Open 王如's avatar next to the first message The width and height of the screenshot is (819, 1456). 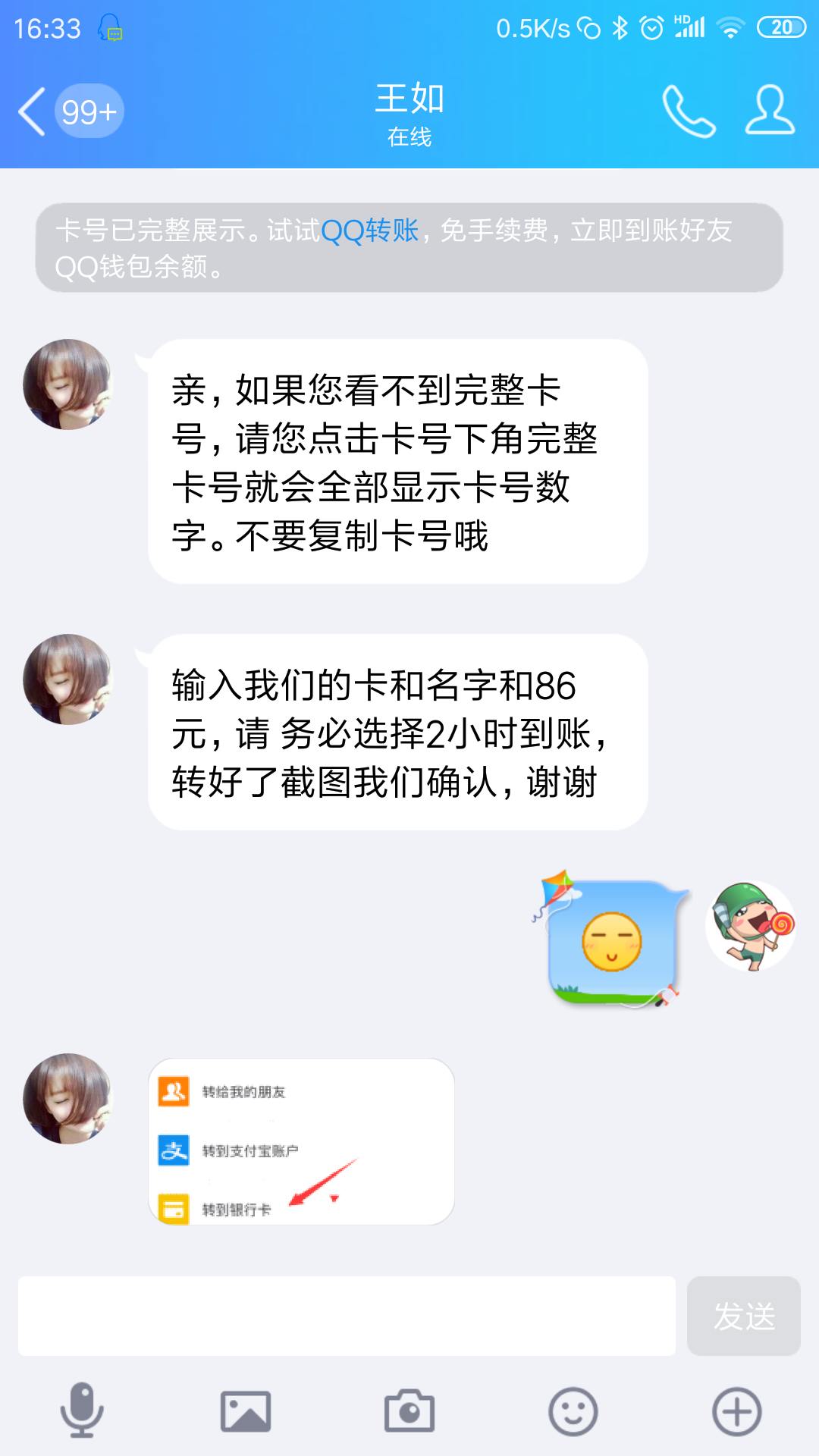[x=68, y=384]
